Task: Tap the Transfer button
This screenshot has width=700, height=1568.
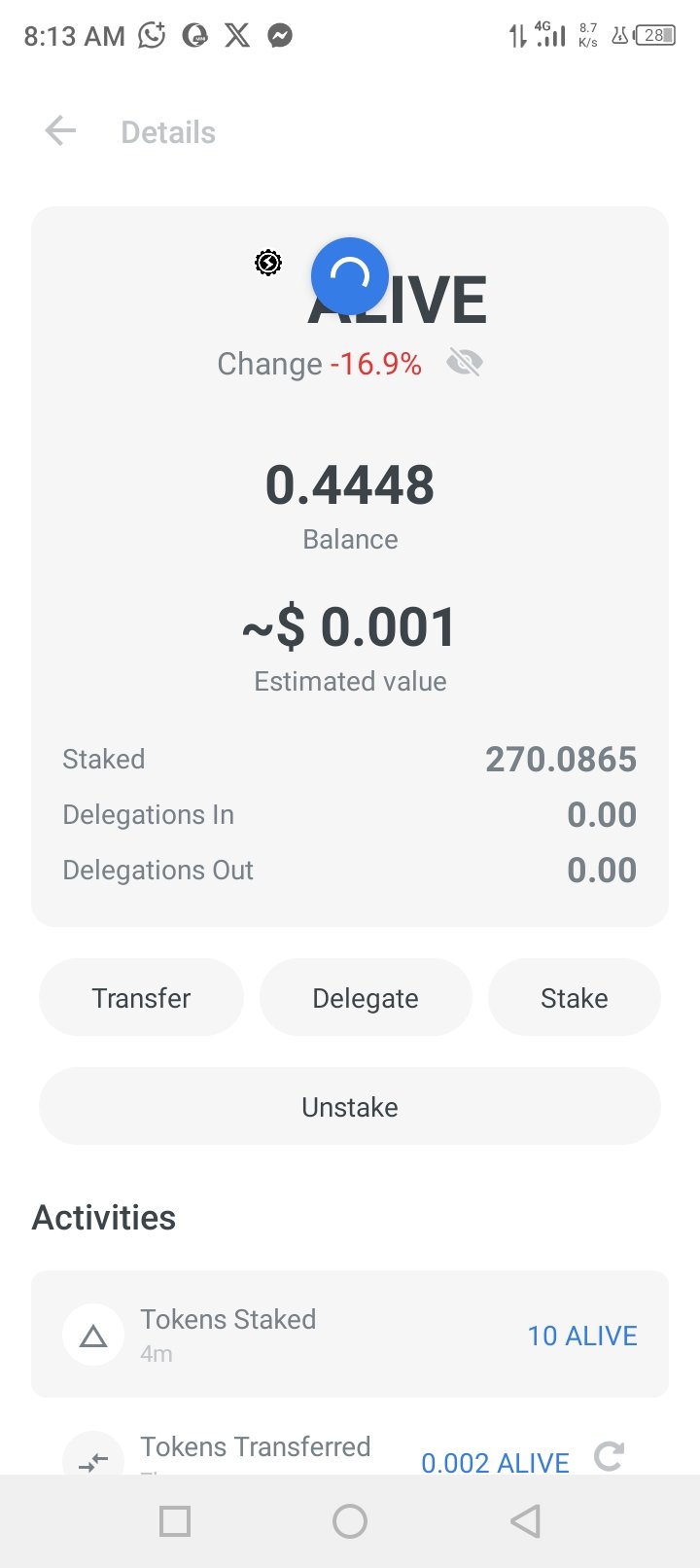Action: click(141, 998)
